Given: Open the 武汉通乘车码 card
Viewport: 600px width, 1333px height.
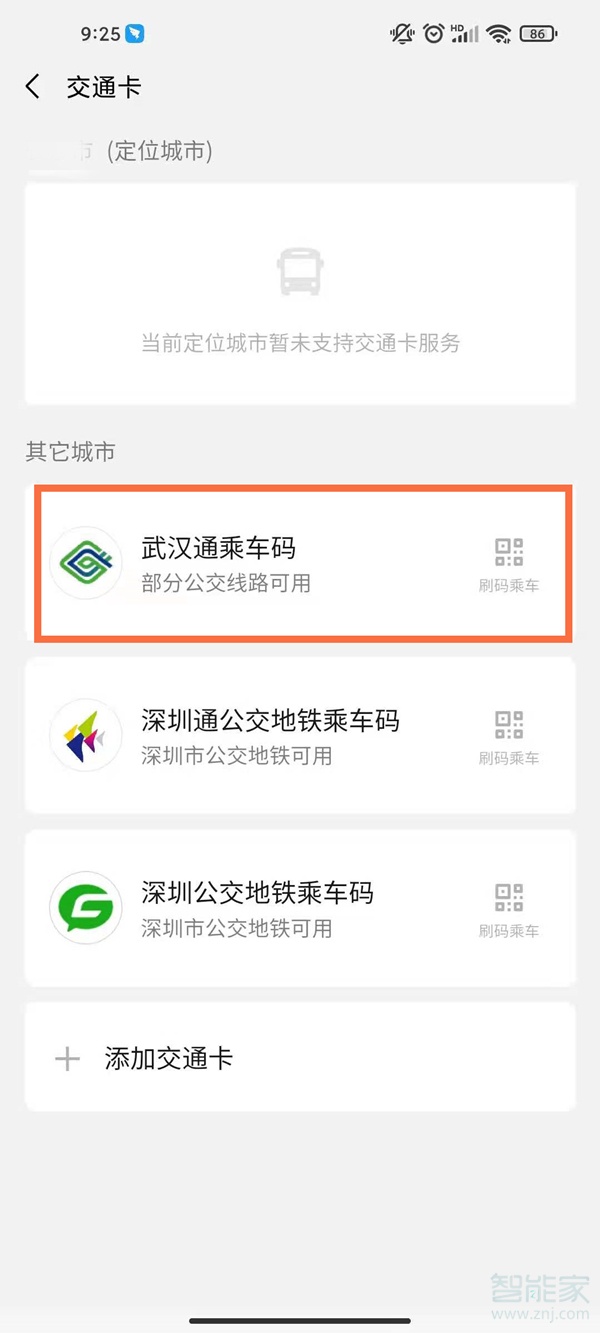Looking at the screenshot, I should pos(220,564).
